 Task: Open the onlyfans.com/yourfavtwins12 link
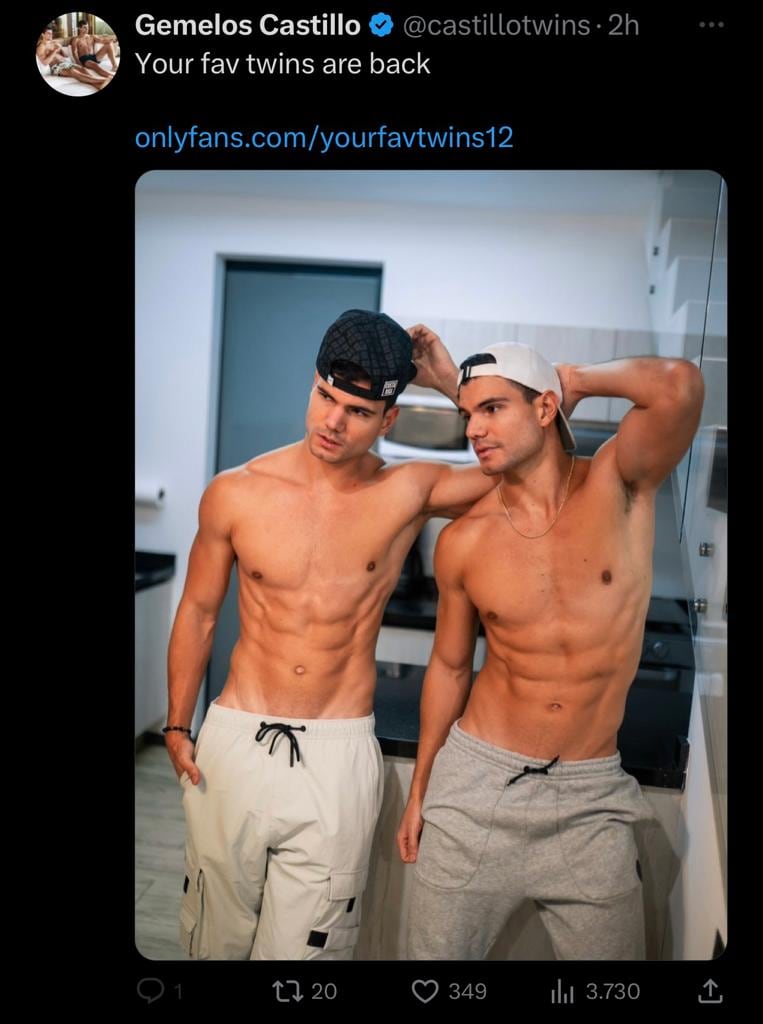click(324, 138)
